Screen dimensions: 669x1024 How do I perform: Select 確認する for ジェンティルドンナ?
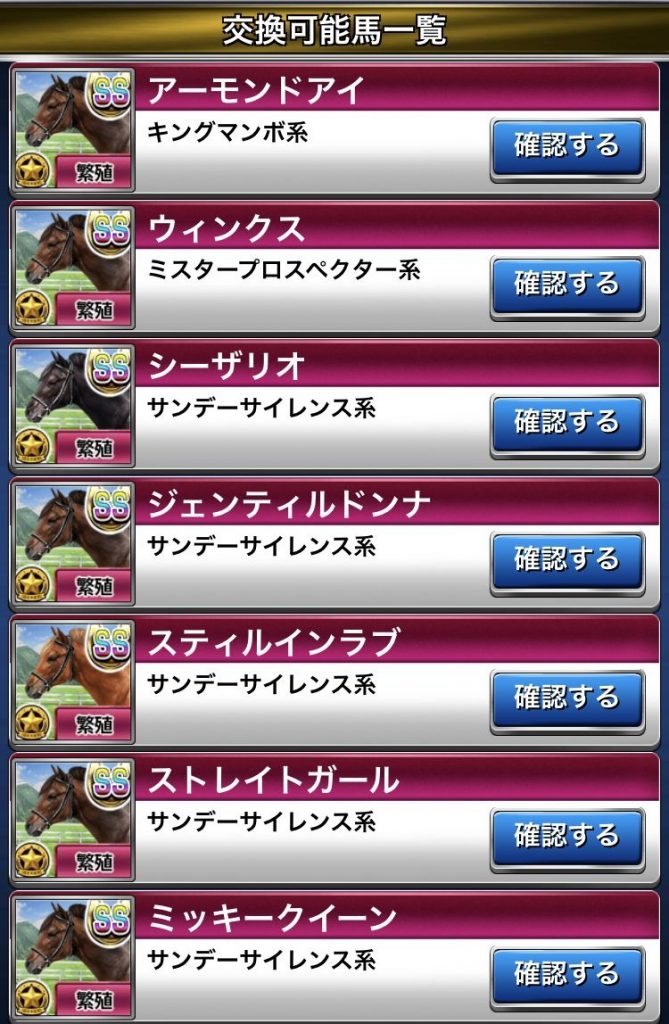567,561
